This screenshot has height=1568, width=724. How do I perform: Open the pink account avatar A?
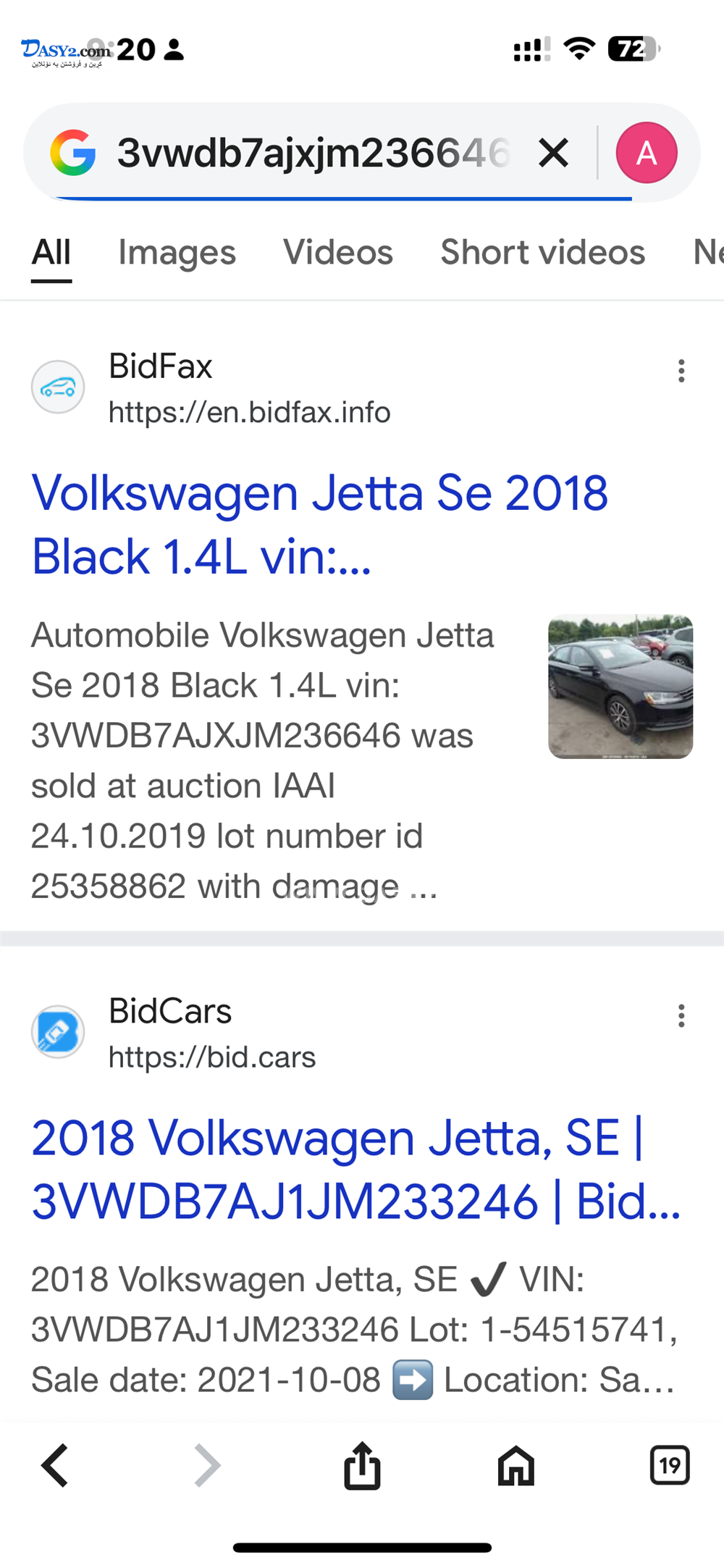pyautogui.click(x=647, y=153)
